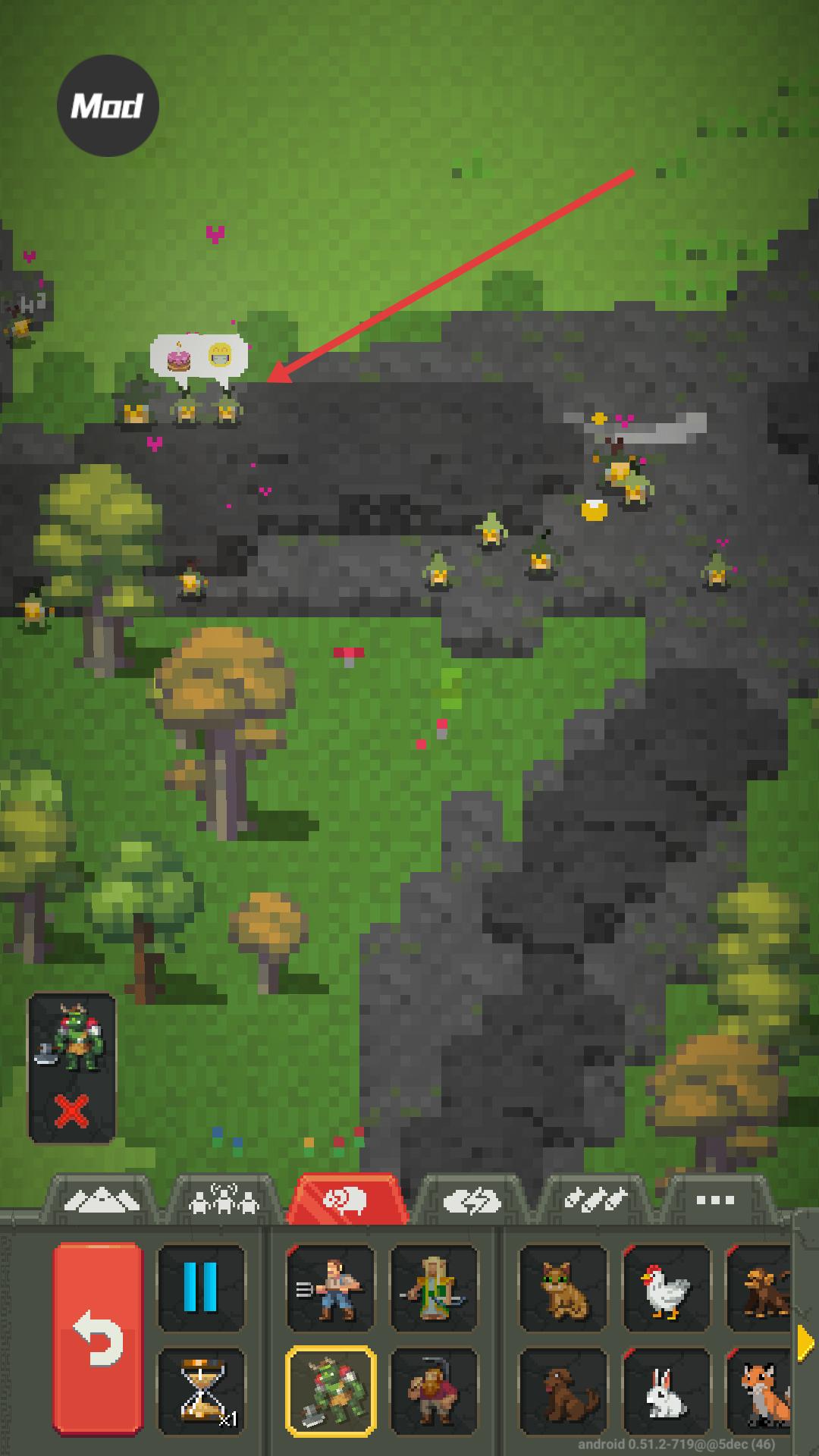Viewport: 819px width, 1456px height.
Task: Select the human farmer creature
Action: (x=331, y=1288)
